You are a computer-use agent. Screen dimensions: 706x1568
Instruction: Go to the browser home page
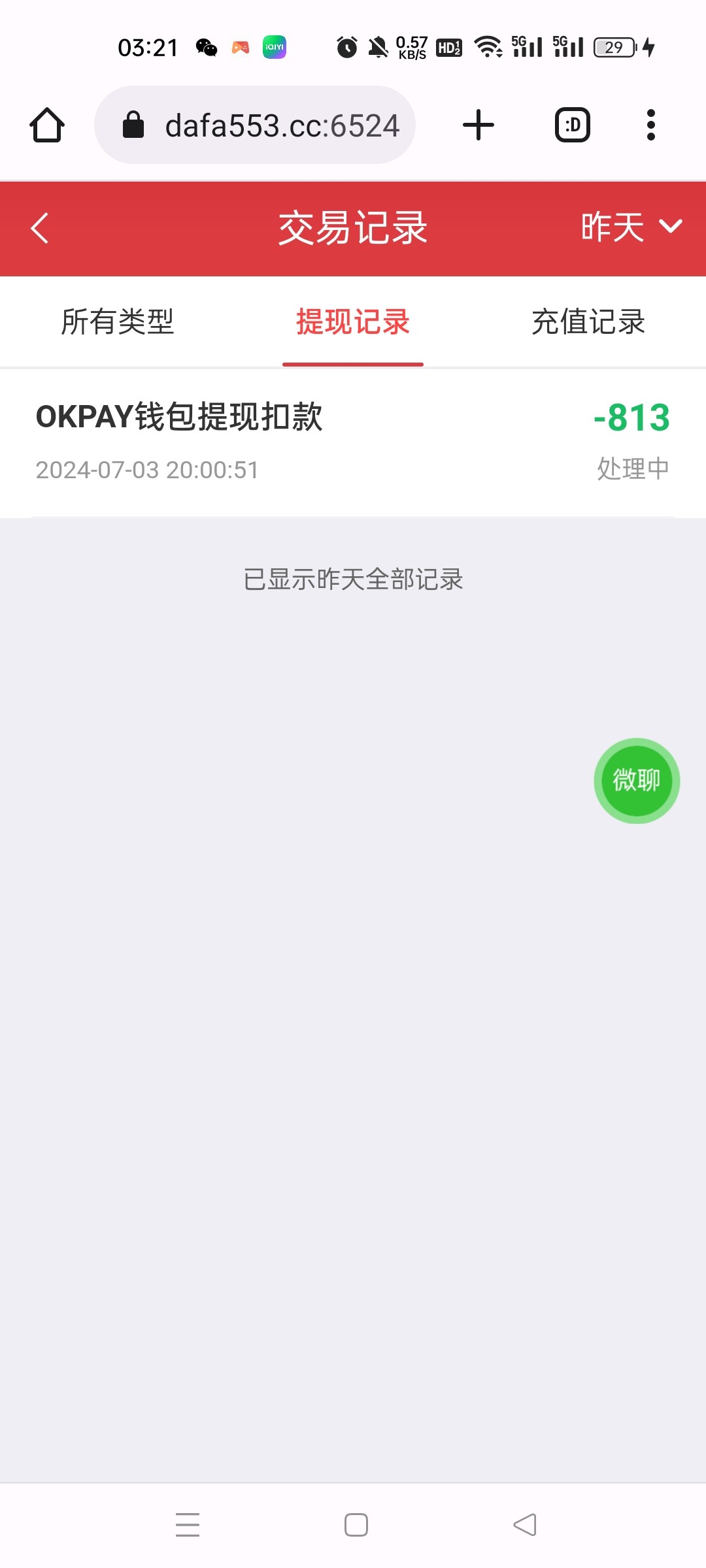click(47, 125)
